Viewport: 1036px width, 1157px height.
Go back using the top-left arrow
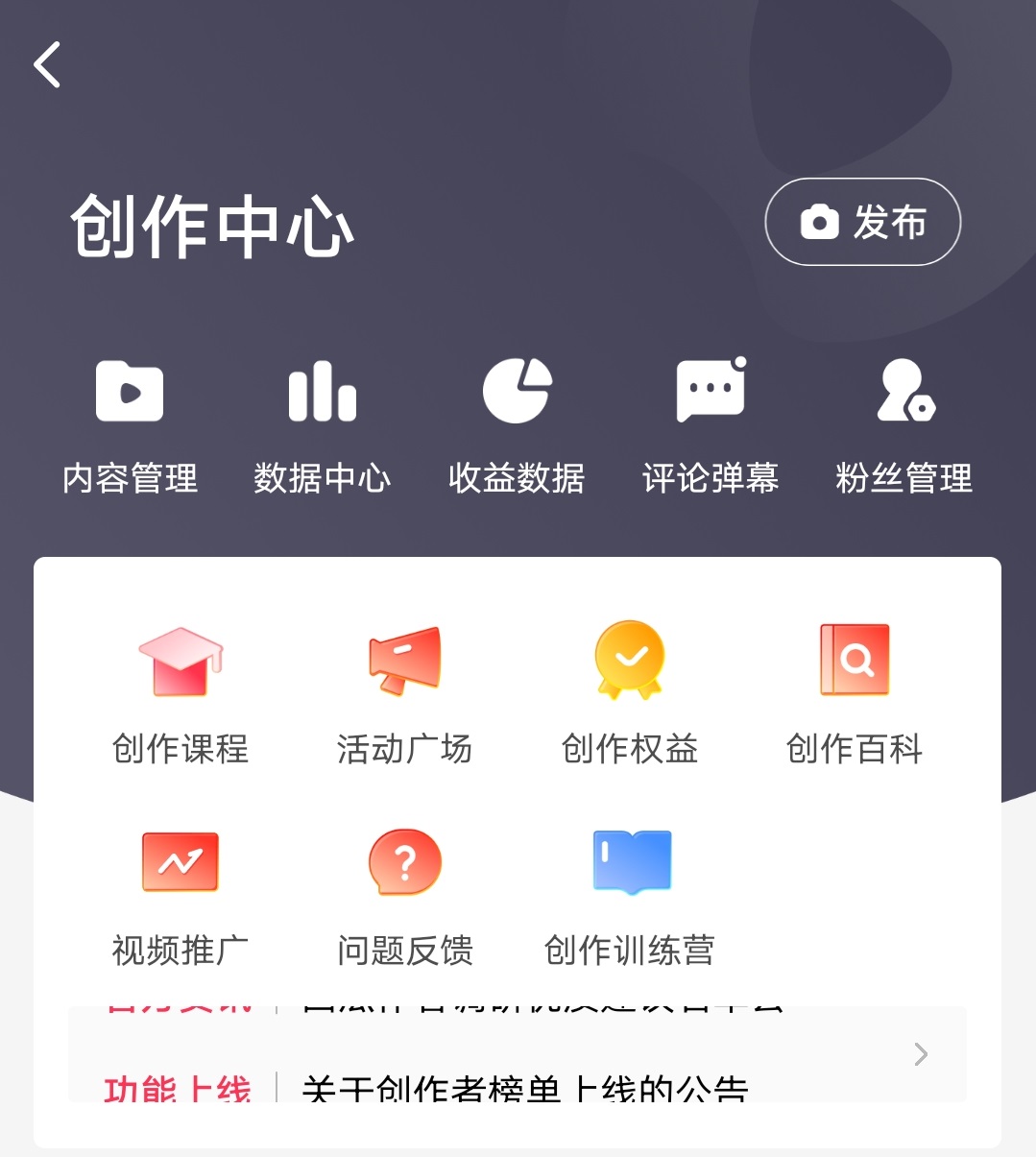pos(48,64)
